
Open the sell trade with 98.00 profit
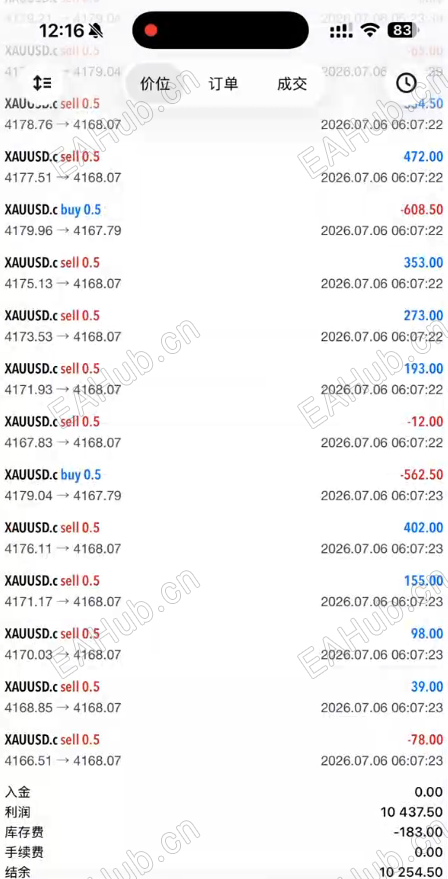(224, 644)
